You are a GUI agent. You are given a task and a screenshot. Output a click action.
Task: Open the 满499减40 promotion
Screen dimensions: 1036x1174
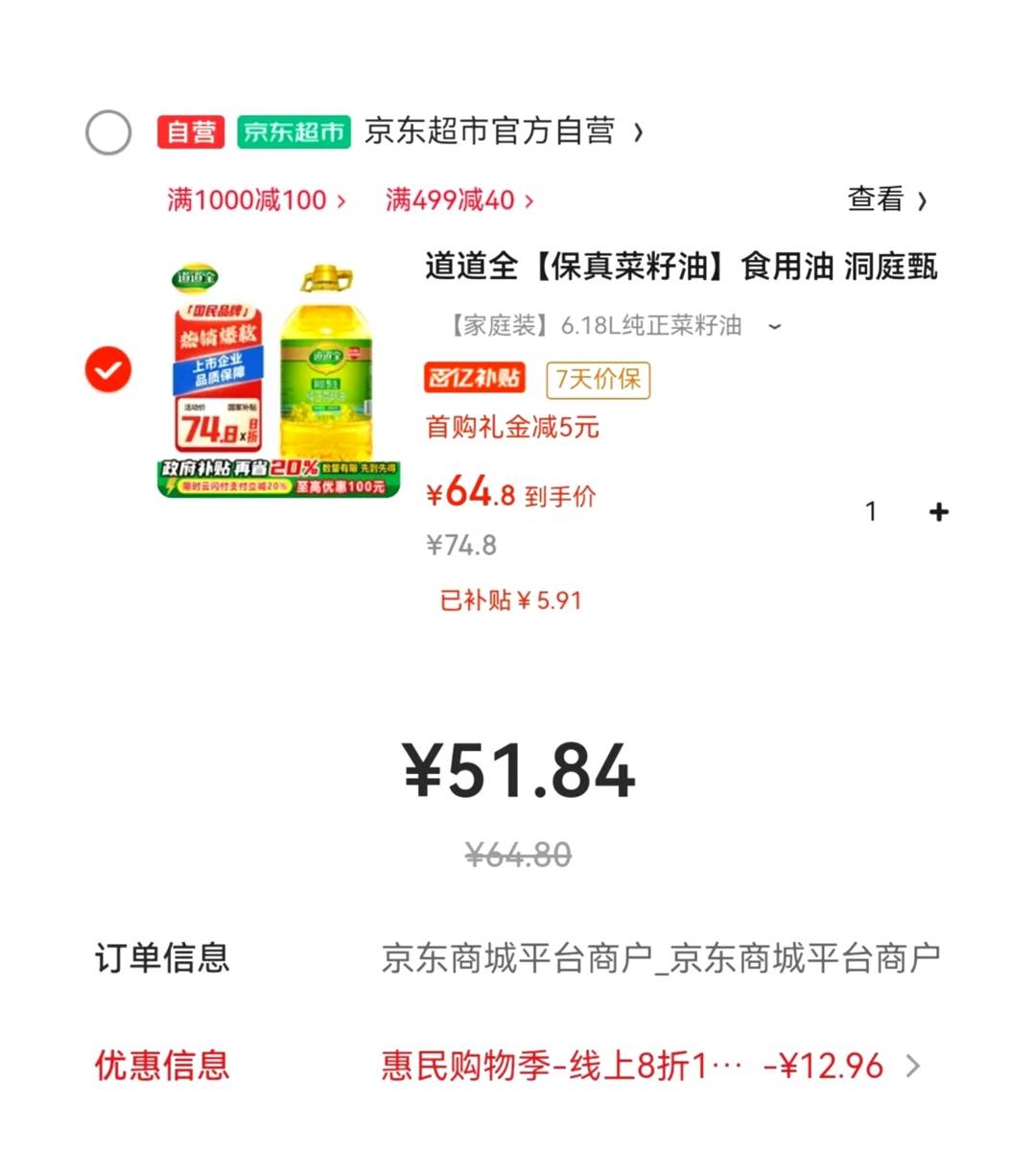tap(459, 200)
